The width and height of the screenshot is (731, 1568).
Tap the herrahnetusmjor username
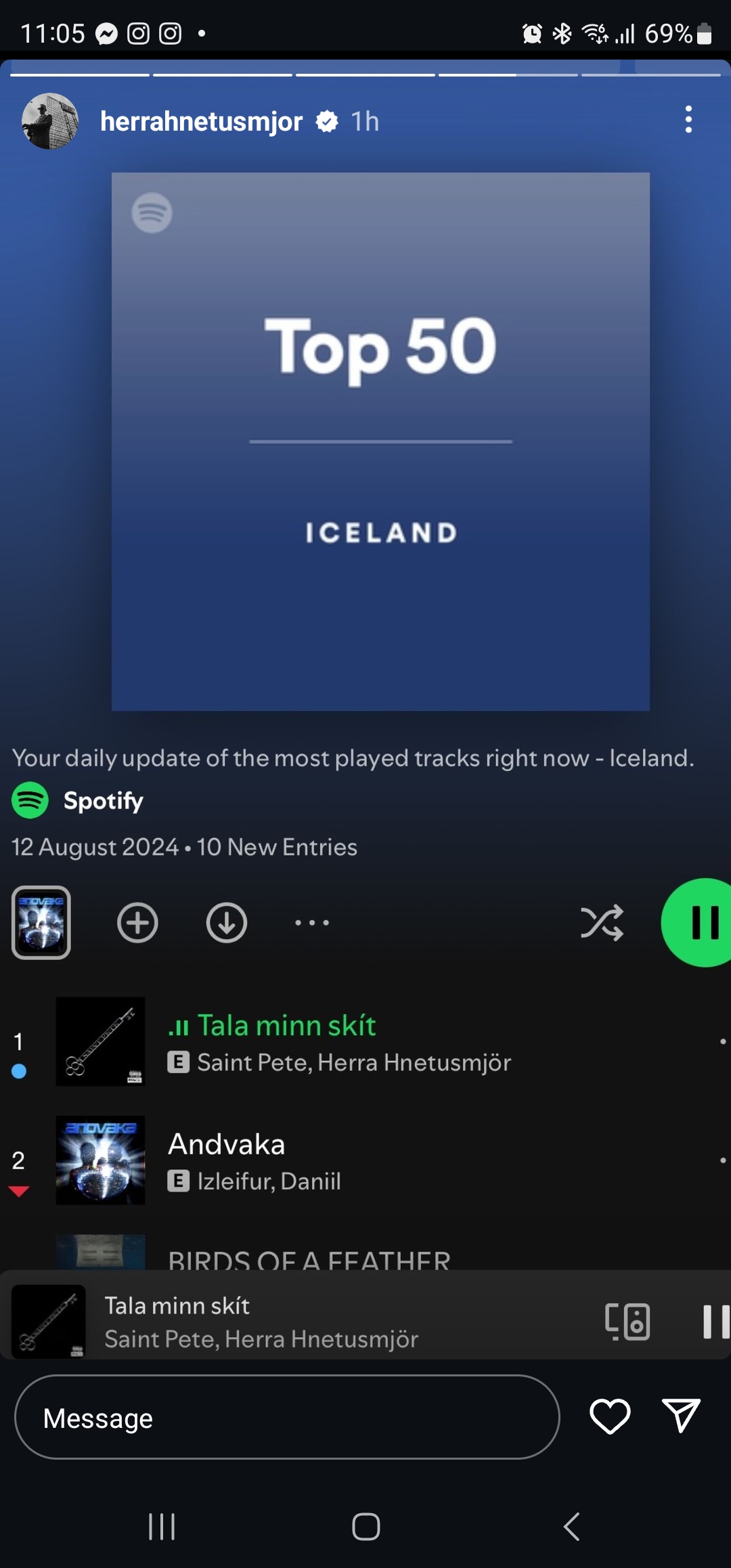pyautogui.click(x=201, y=122)
